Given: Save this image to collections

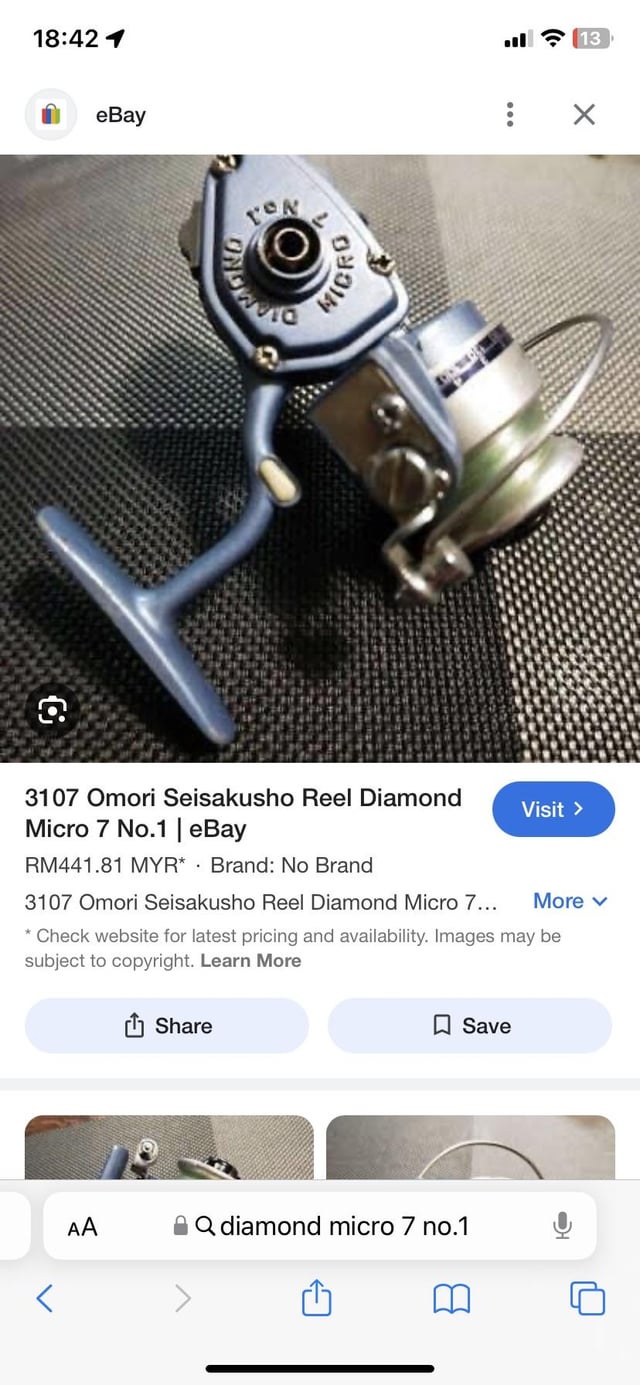Looking at the screenshot, I should pyautogui.click(x=470, y=1026).
